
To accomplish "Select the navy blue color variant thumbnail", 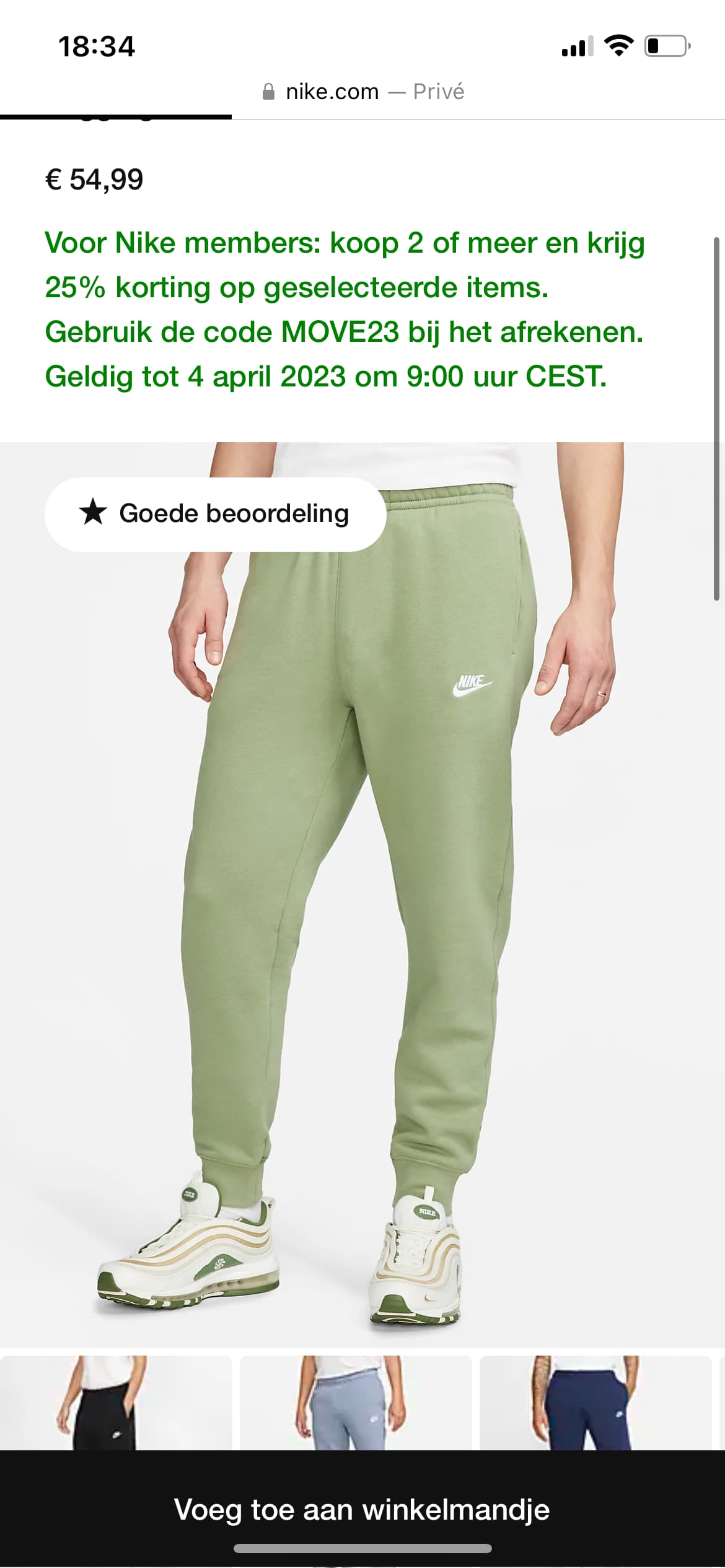I will click(x=595, y=1403).
